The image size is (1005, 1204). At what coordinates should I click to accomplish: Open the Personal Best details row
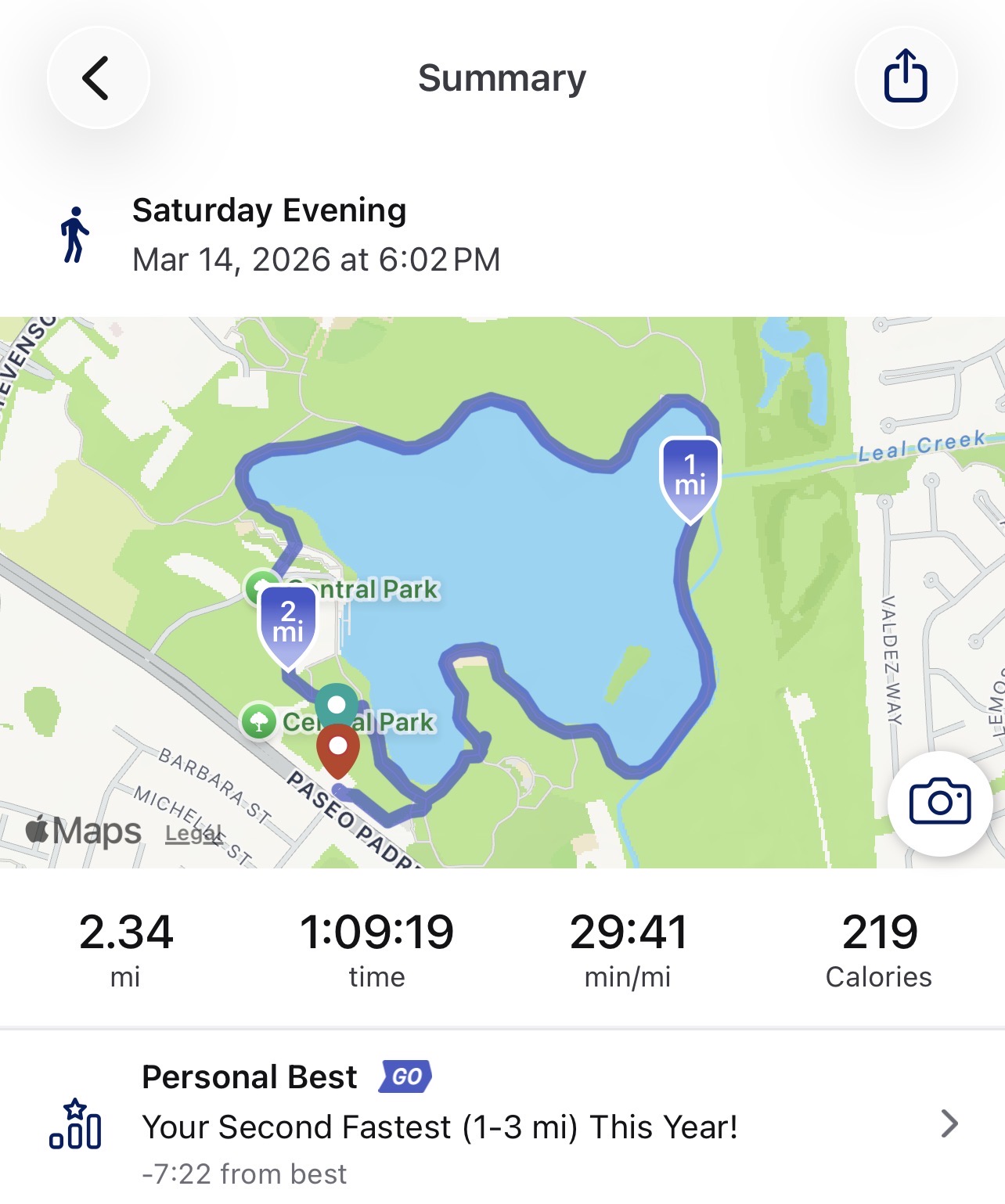pyautogui.click(x=502, y=1123)
